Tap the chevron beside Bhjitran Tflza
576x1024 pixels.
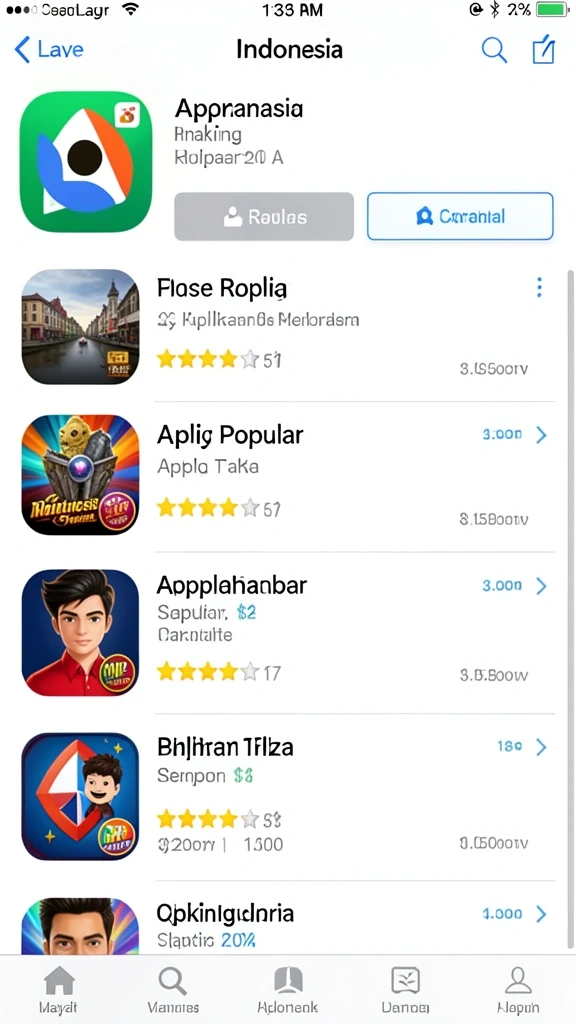[x=541, y=747]
